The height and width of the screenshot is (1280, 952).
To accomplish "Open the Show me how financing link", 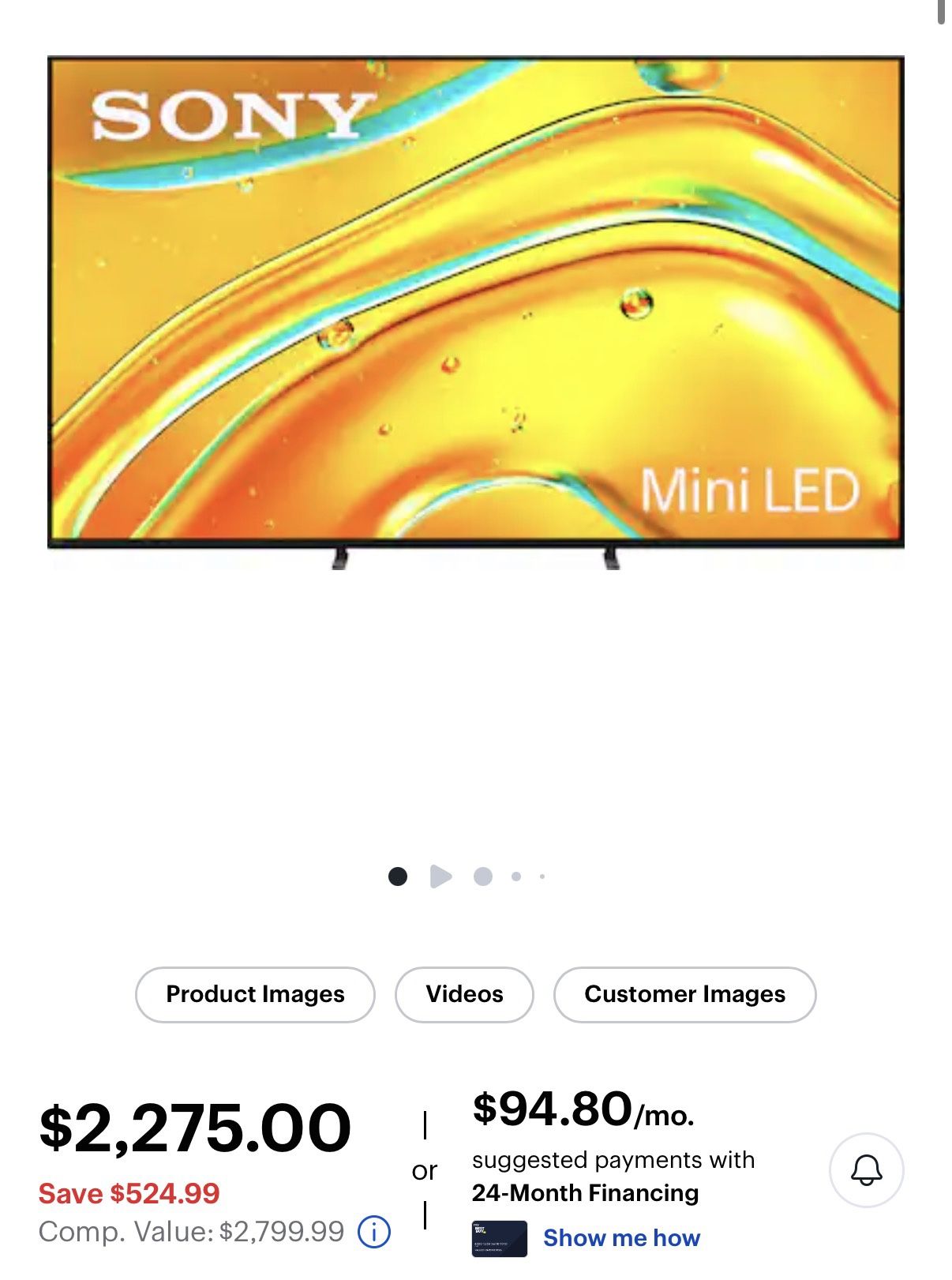I will 621,1237.
